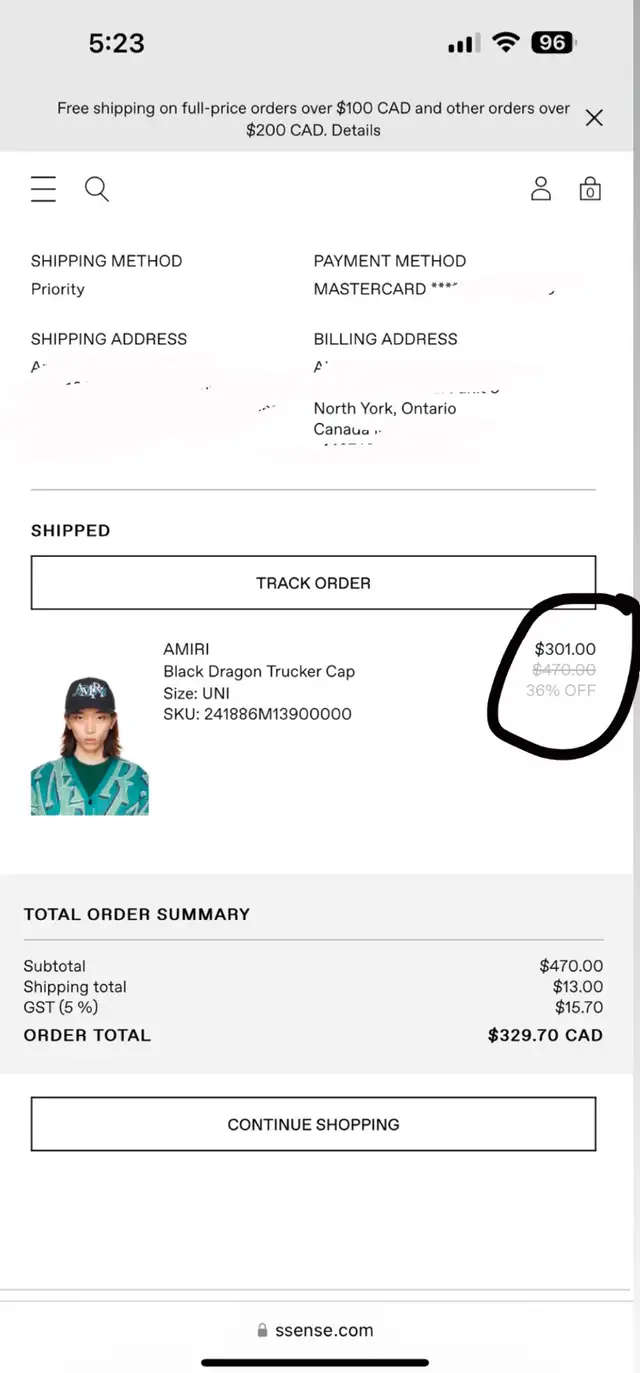Image resolution: width=640 pixels, height=1373 pixels.
Task: Open the search icon
Action: click(97, 189)
